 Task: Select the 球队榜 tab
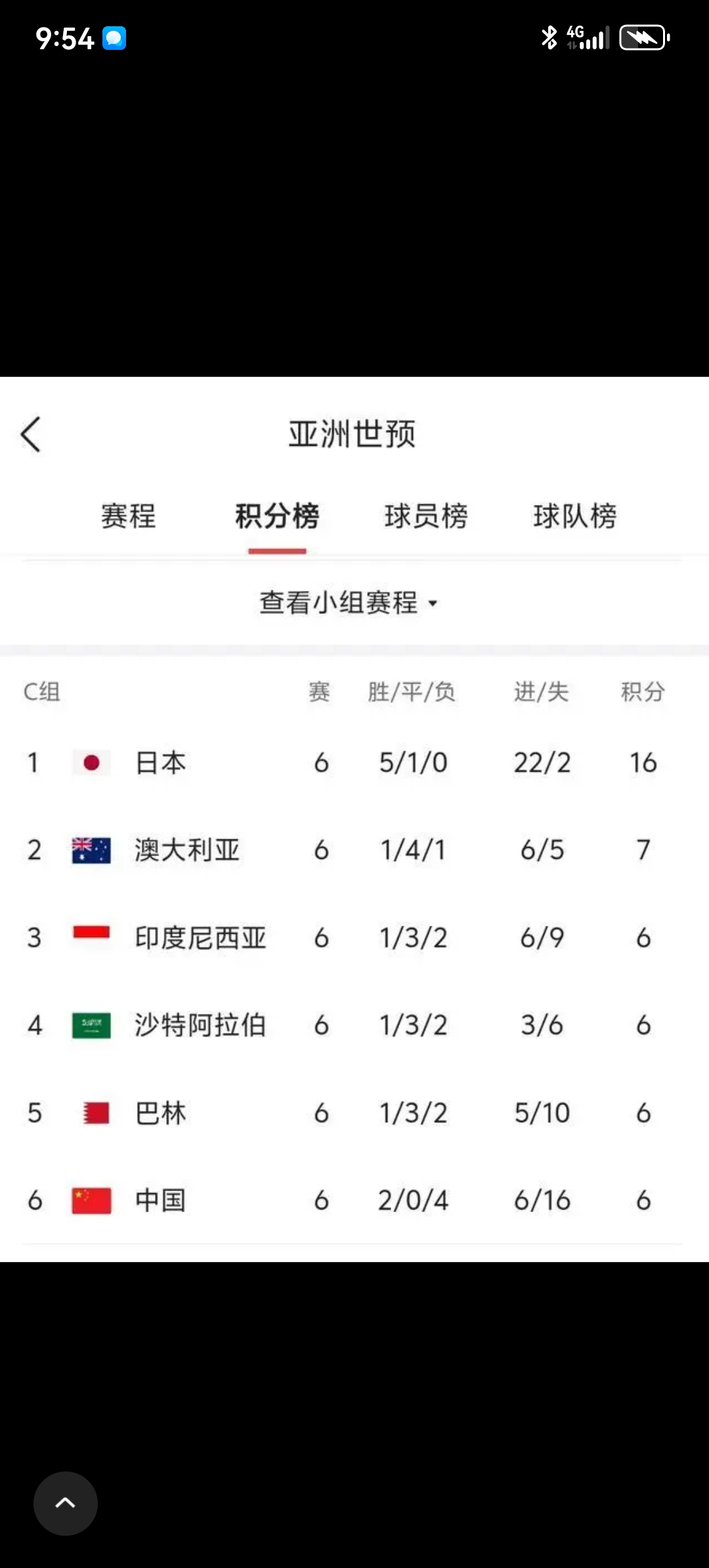[576, 517]
